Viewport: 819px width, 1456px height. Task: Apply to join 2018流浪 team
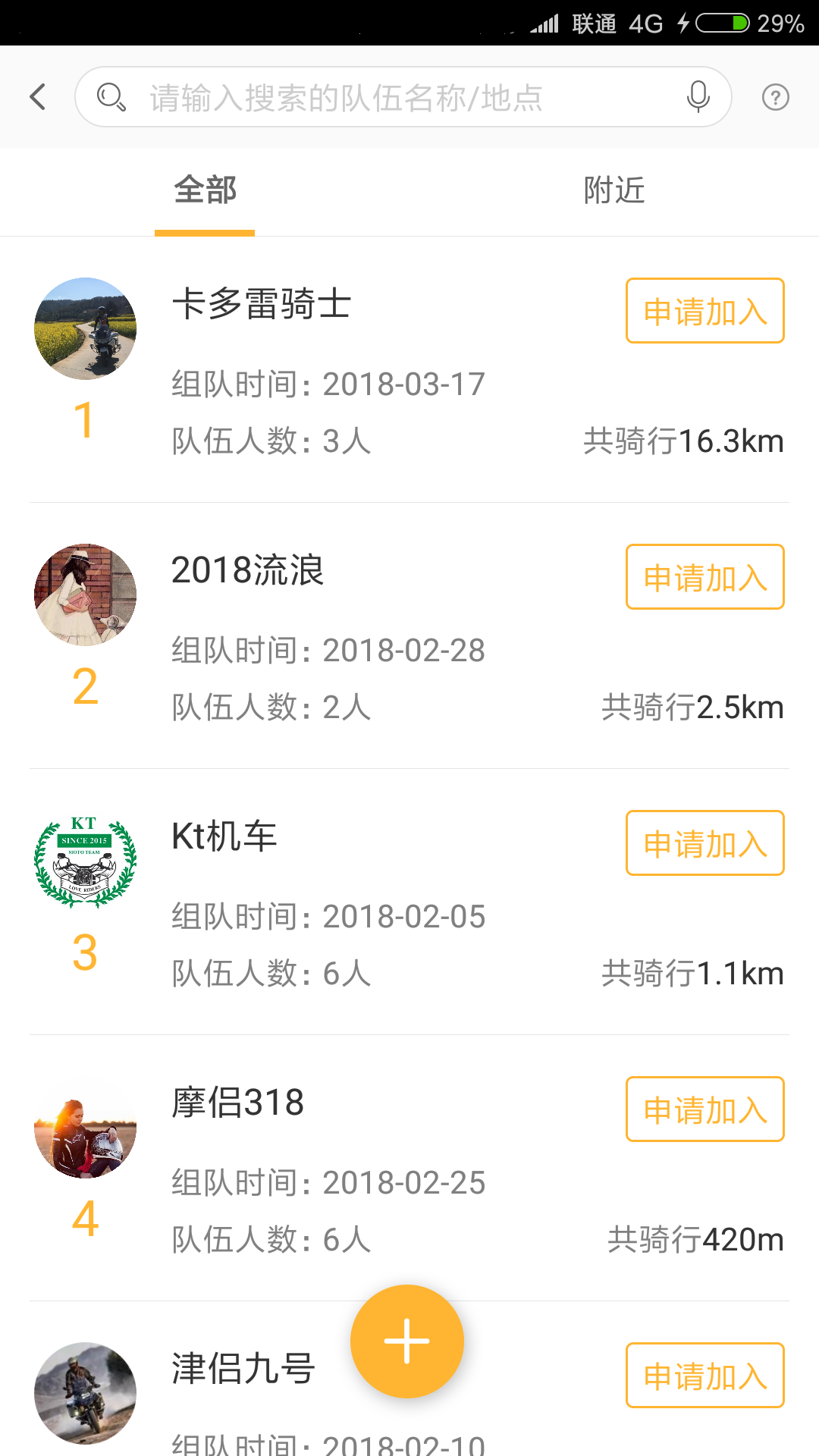(704, 577)
